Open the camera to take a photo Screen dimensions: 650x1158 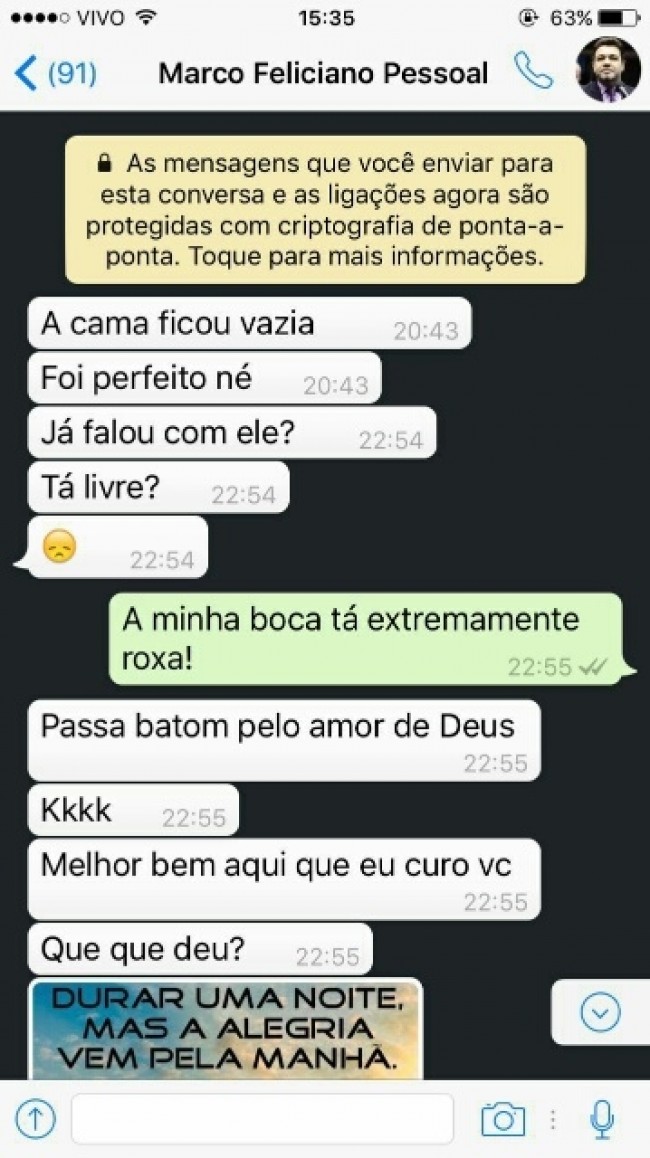502,1119
